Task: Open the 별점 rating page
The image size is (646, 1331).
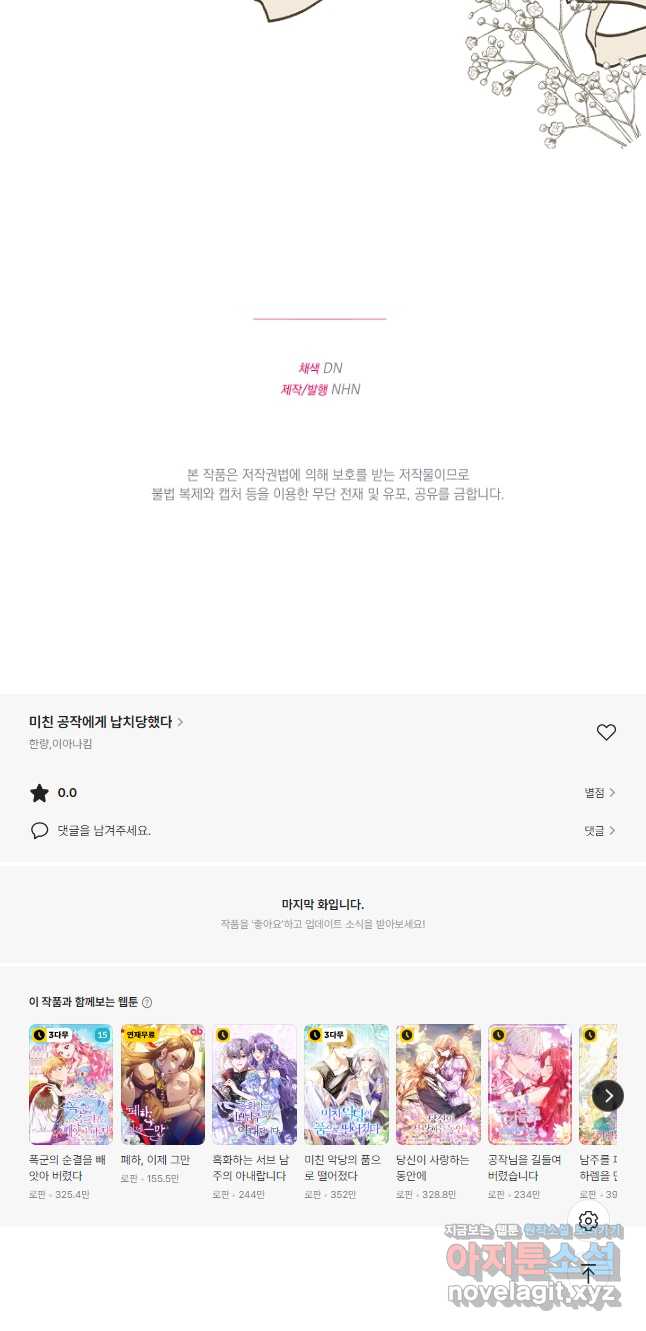Action: (x=600, y=793)
